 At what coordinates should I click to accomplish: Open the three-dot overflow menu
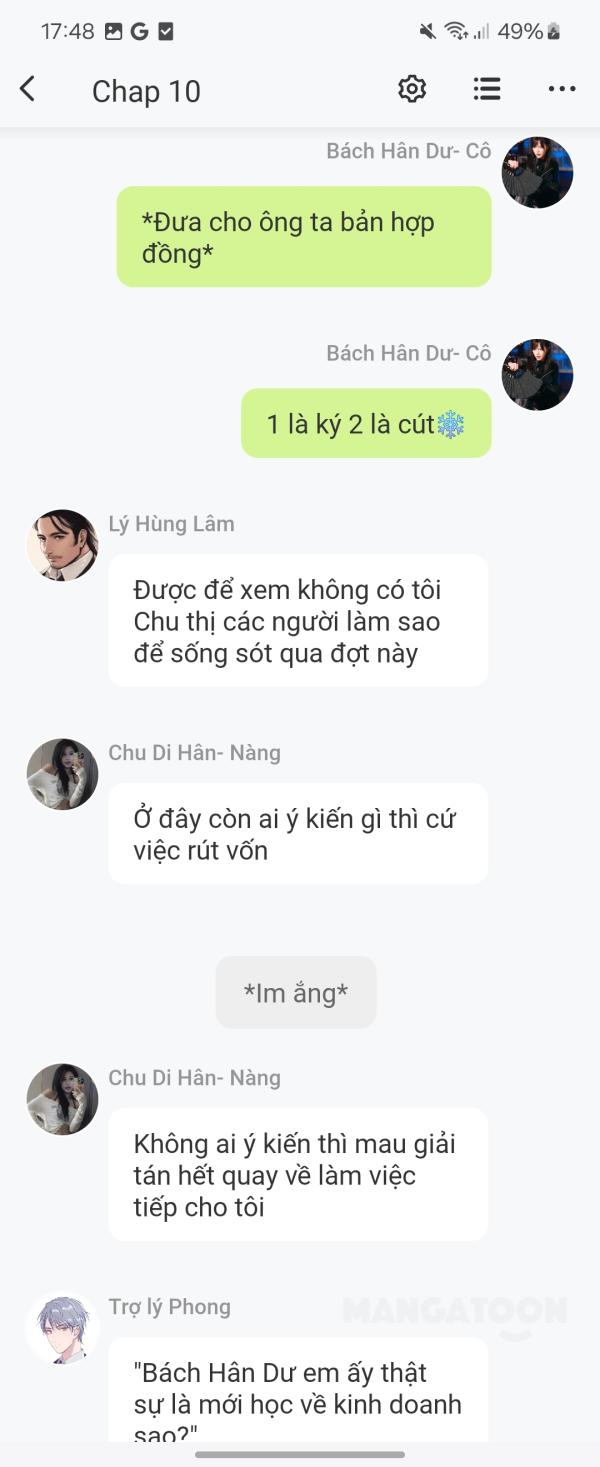tap(561, 90)
